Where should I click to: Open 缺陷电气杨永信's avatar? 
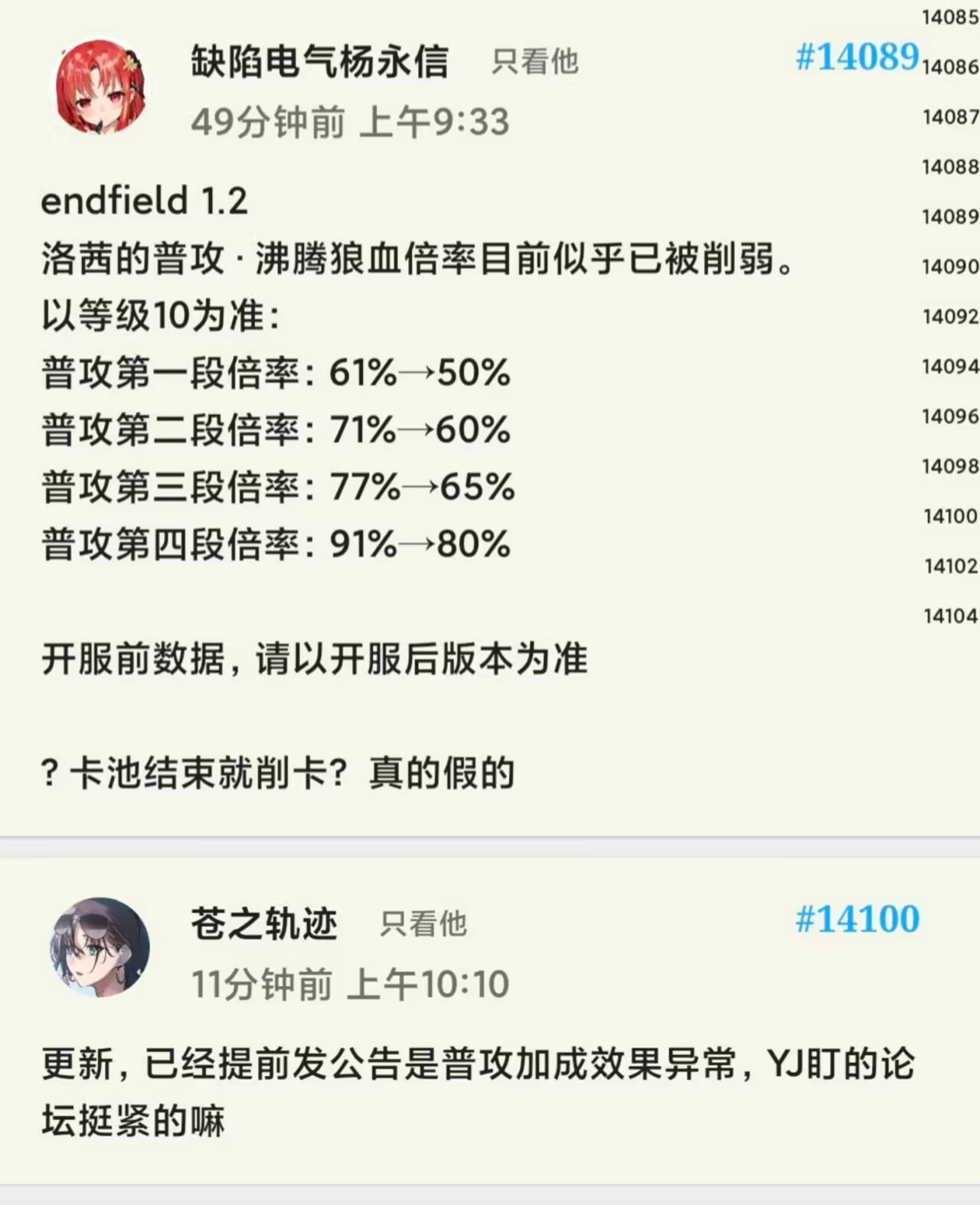pyautogui.click(x=100, y=87)
